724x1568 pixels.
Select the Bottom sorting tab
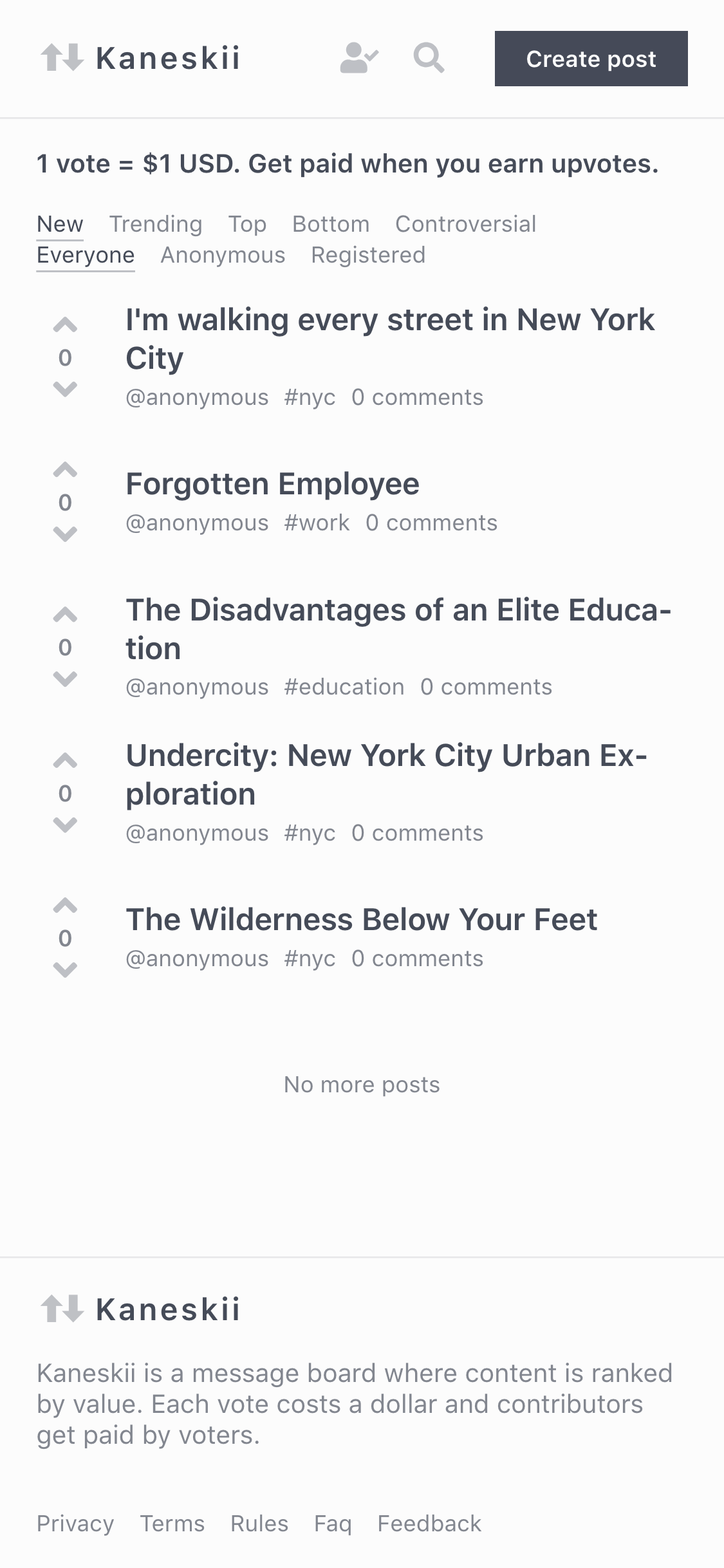[331, 224]
